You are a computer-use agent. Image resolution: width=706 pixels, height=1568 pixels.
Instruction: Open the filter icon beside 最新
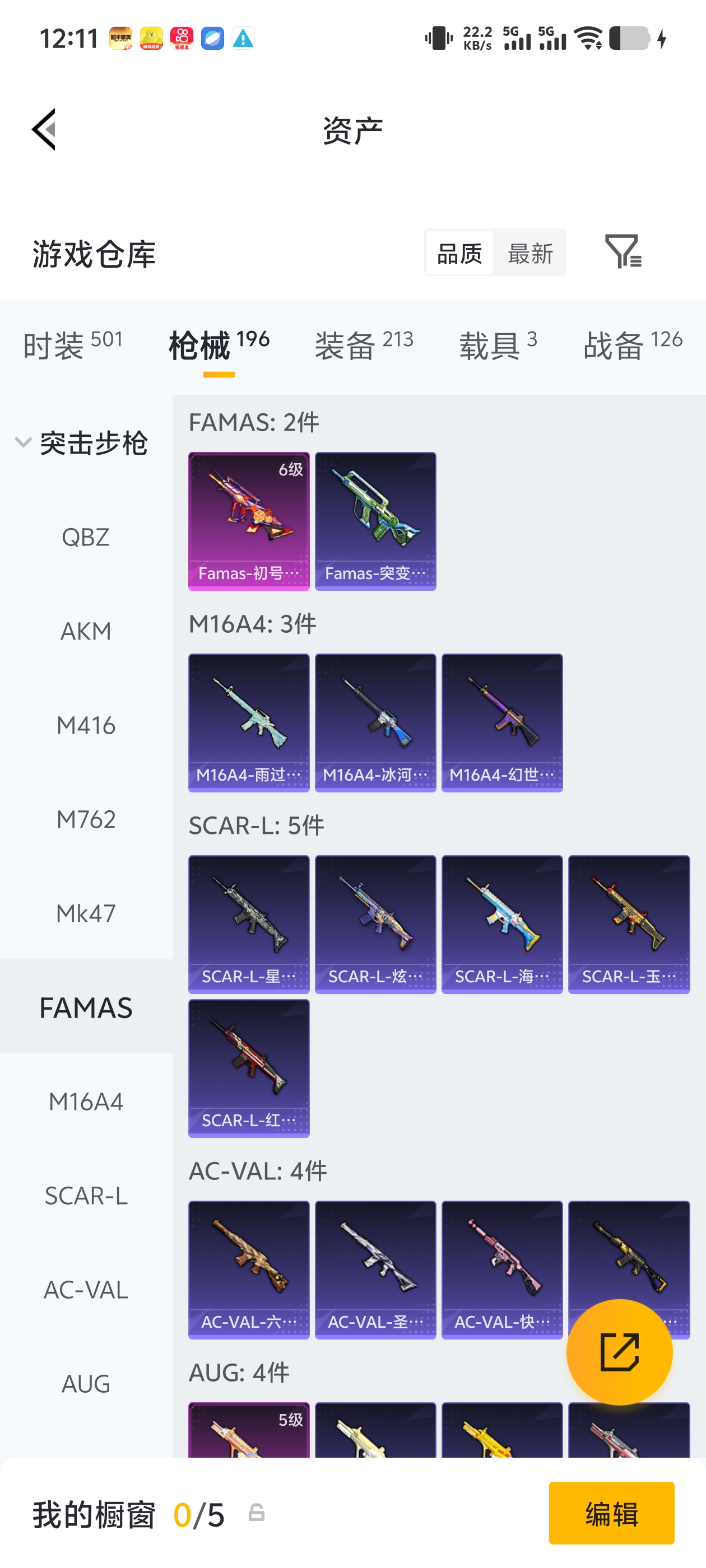click(x=625, y=253)
